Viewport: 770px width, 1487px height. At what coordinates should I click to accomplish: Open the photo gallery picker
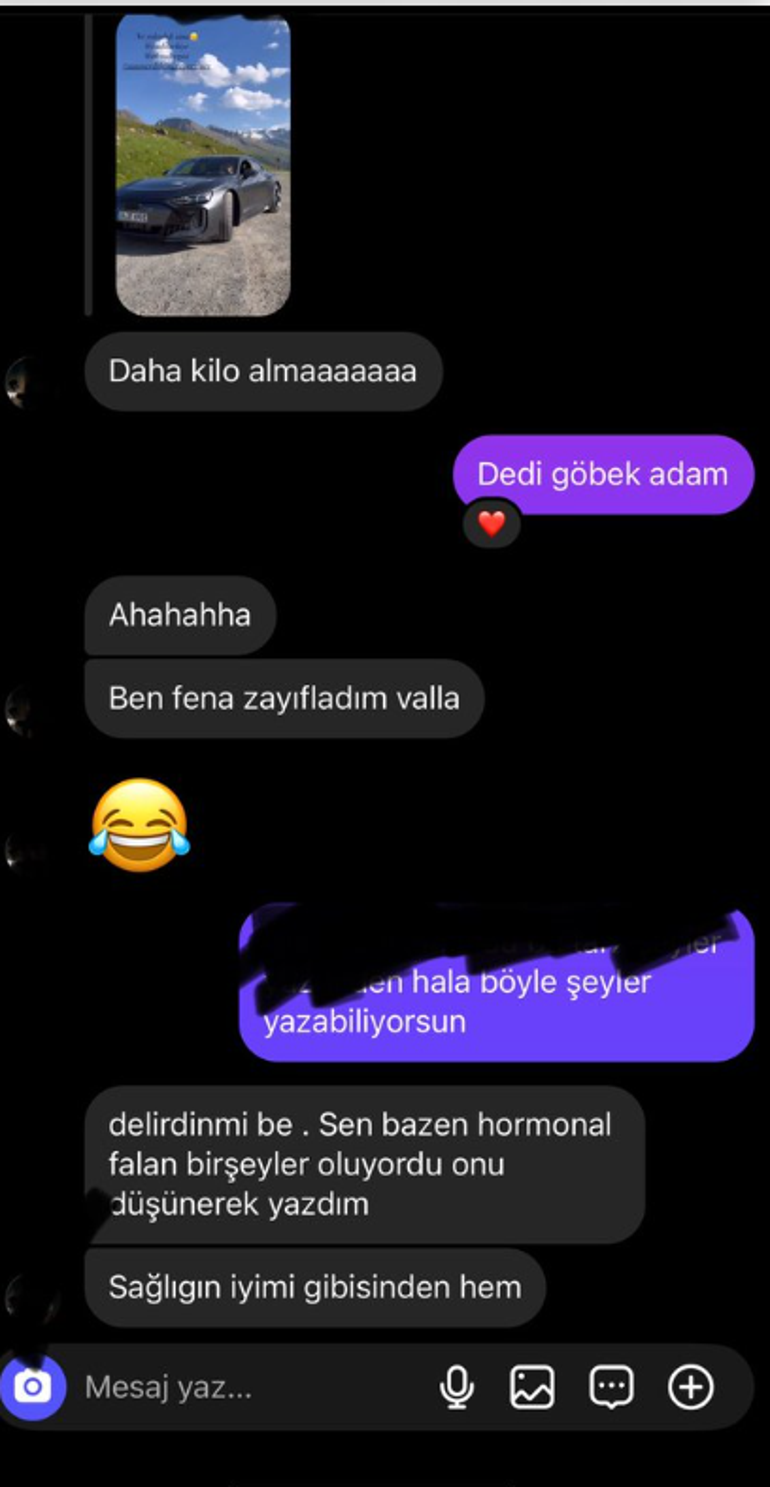[x=532, y=1387]
